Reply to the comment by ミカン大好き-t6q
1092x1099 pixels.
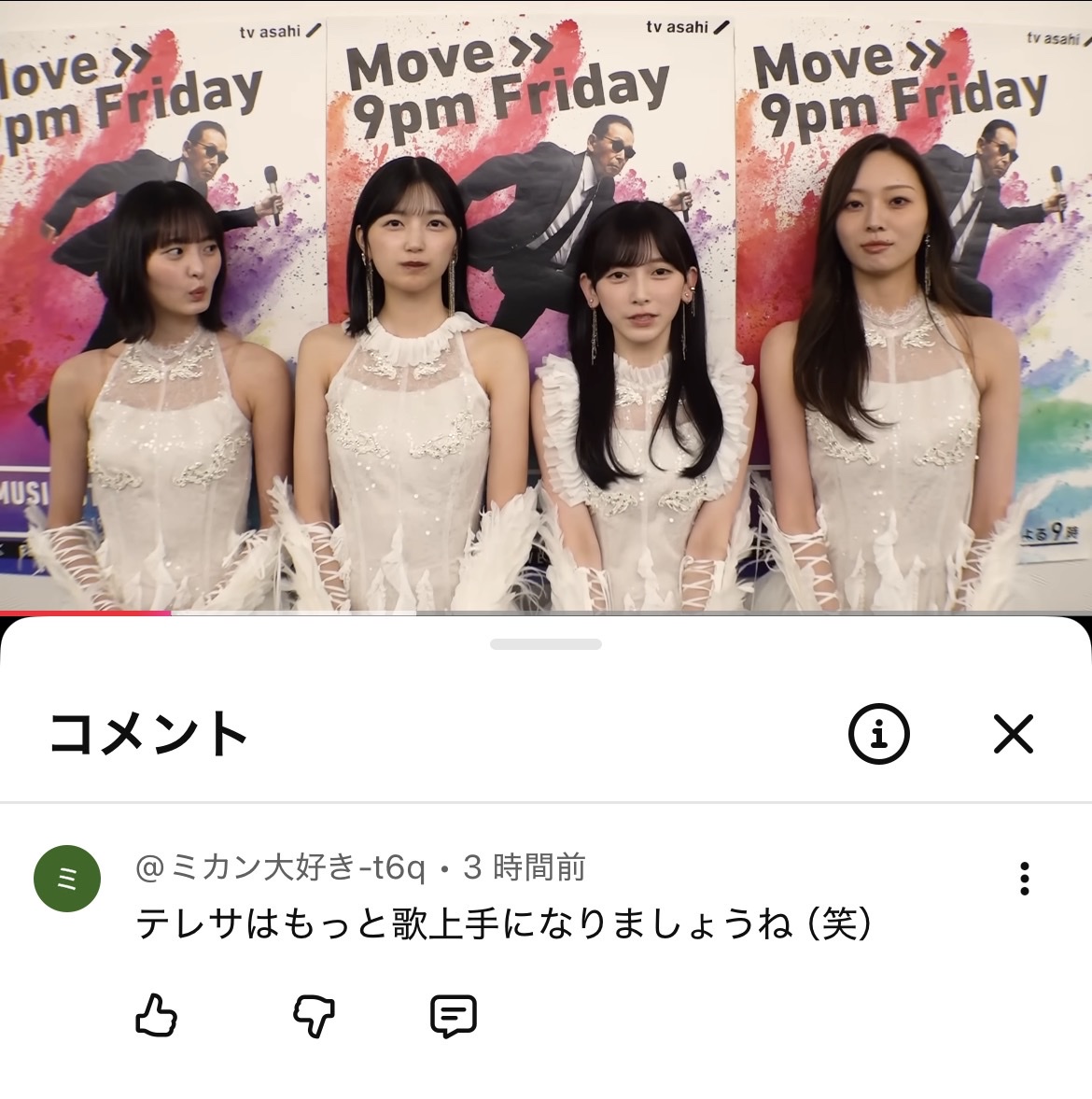pos(454,1015)
